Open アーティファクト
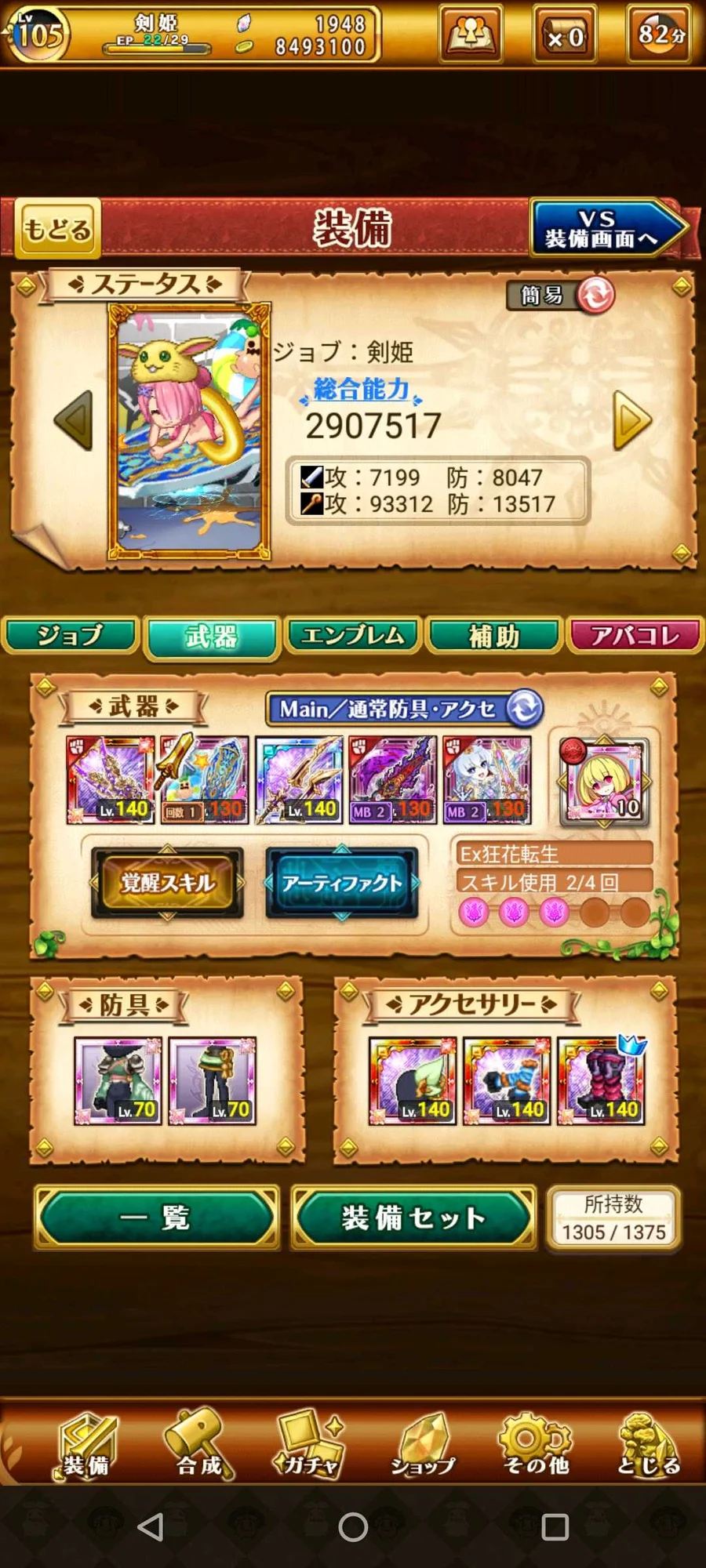This screenshot has width=706, height=1568. [341, 883]
